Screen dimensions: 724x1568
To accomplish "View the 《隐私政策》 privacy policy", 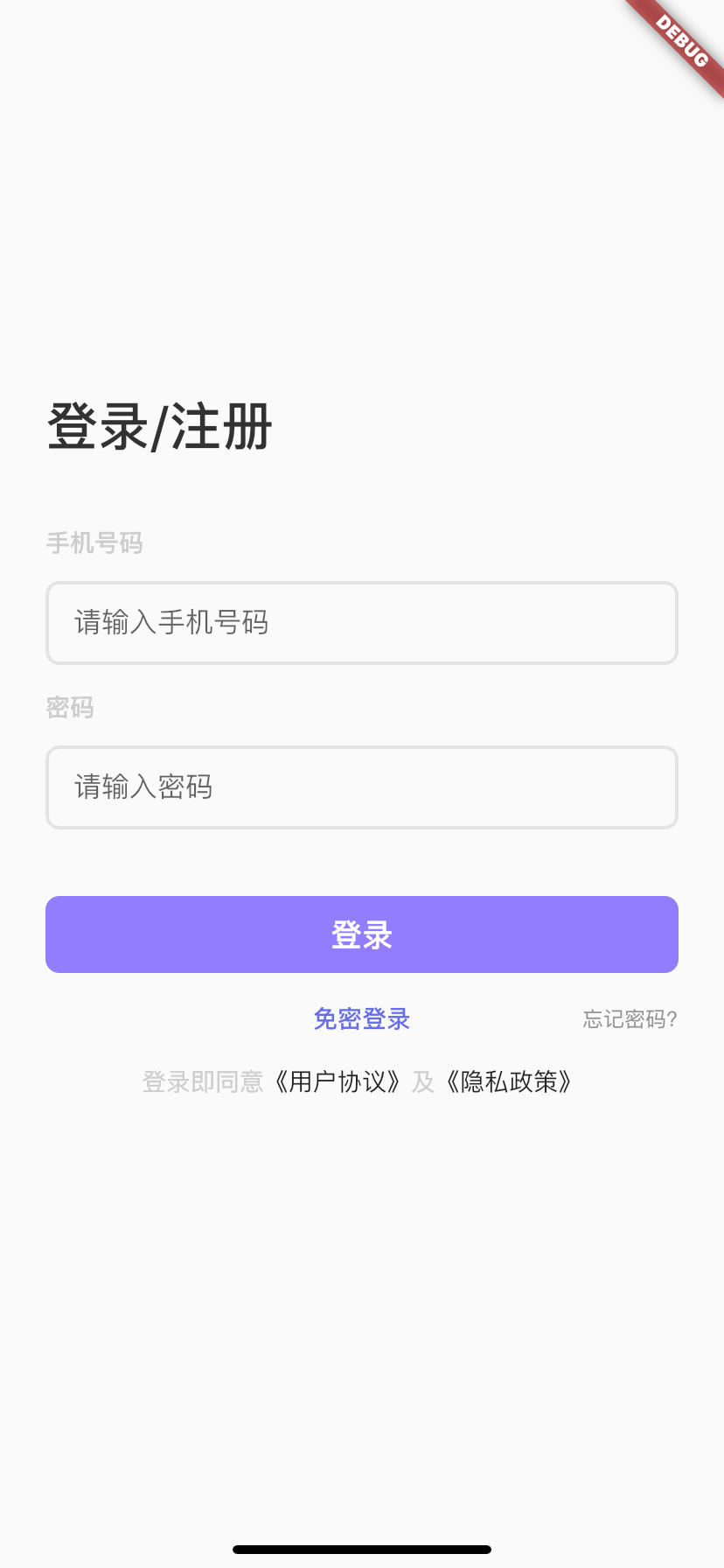I will [510, 1081].
